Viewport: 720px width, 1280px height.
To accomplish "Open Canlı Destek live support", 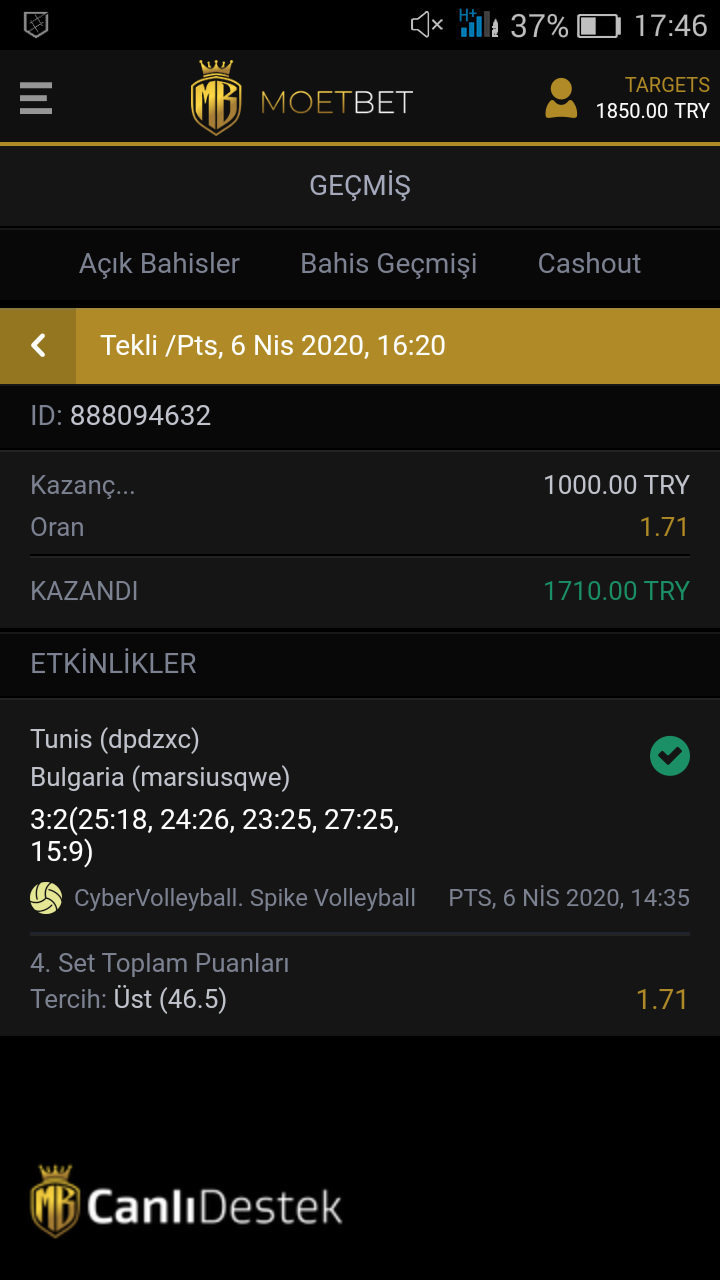I will [186, 1202].
